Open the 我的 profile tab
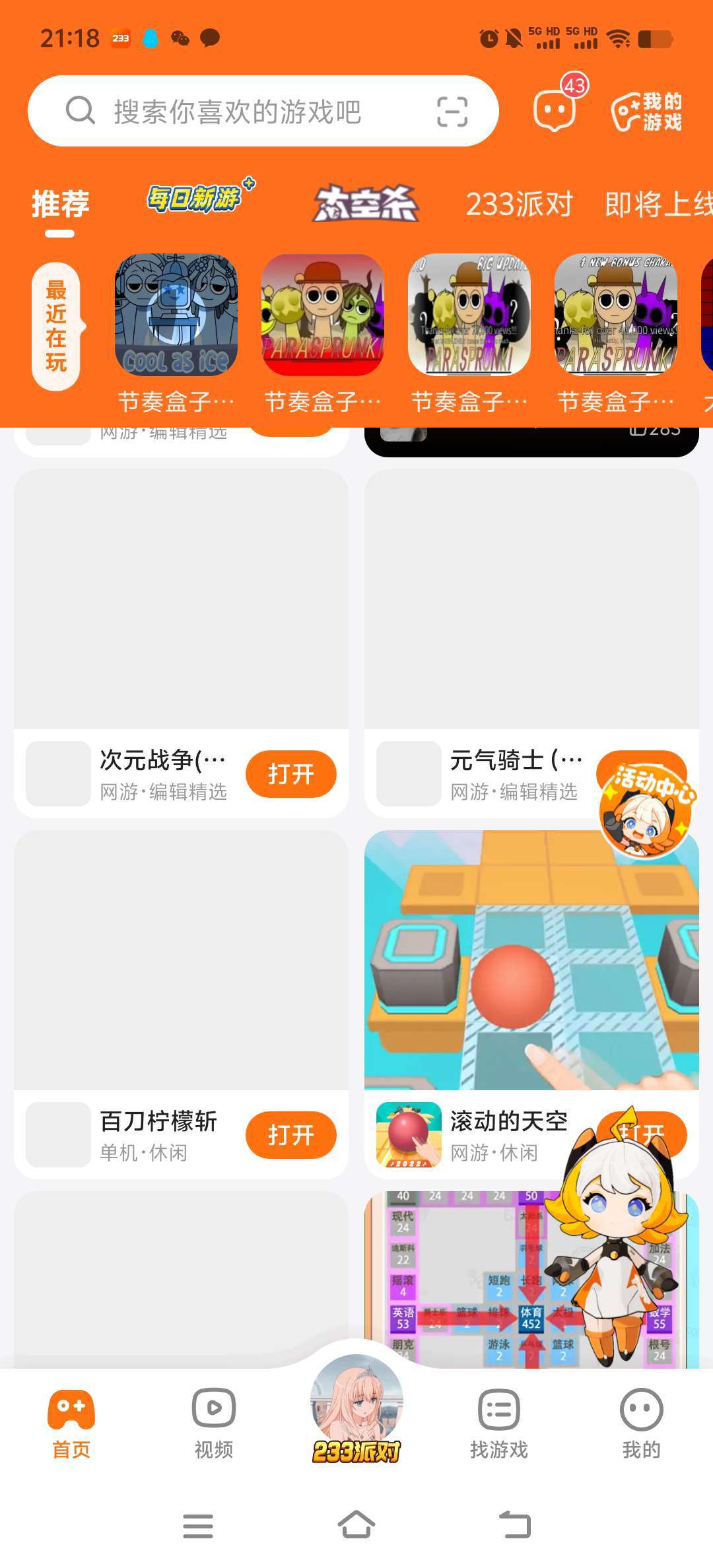Image resolution: width=713 pixels, height=1568 pixels. 641,1421
